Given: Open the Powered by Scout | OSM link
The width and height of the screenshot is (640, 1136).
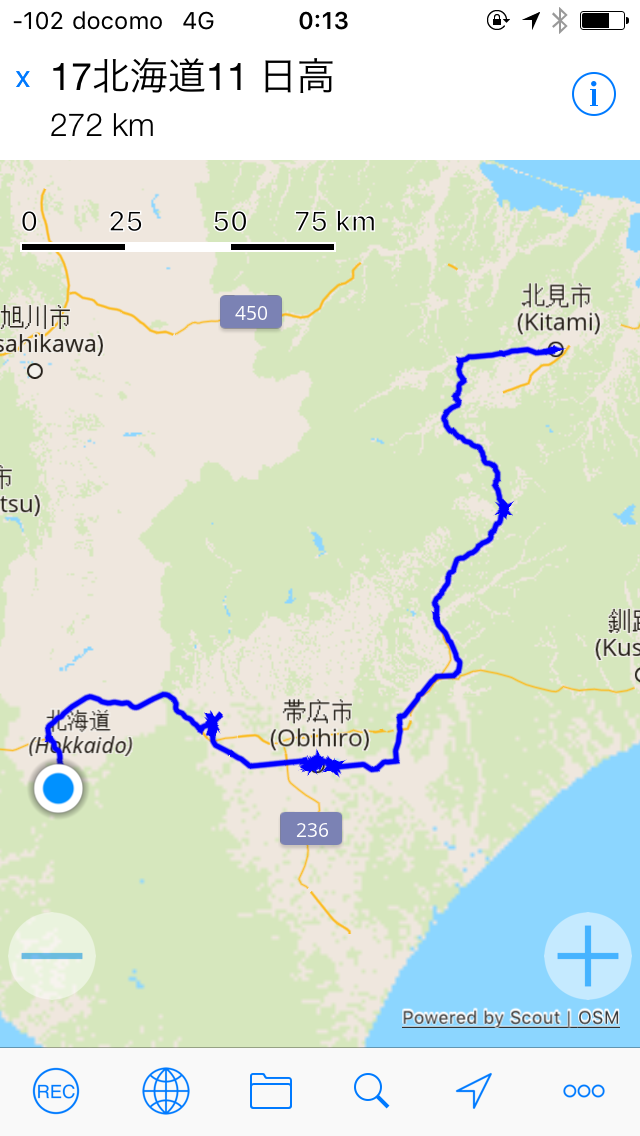Looking at the screenshot, I should (x=510, y=1017).
